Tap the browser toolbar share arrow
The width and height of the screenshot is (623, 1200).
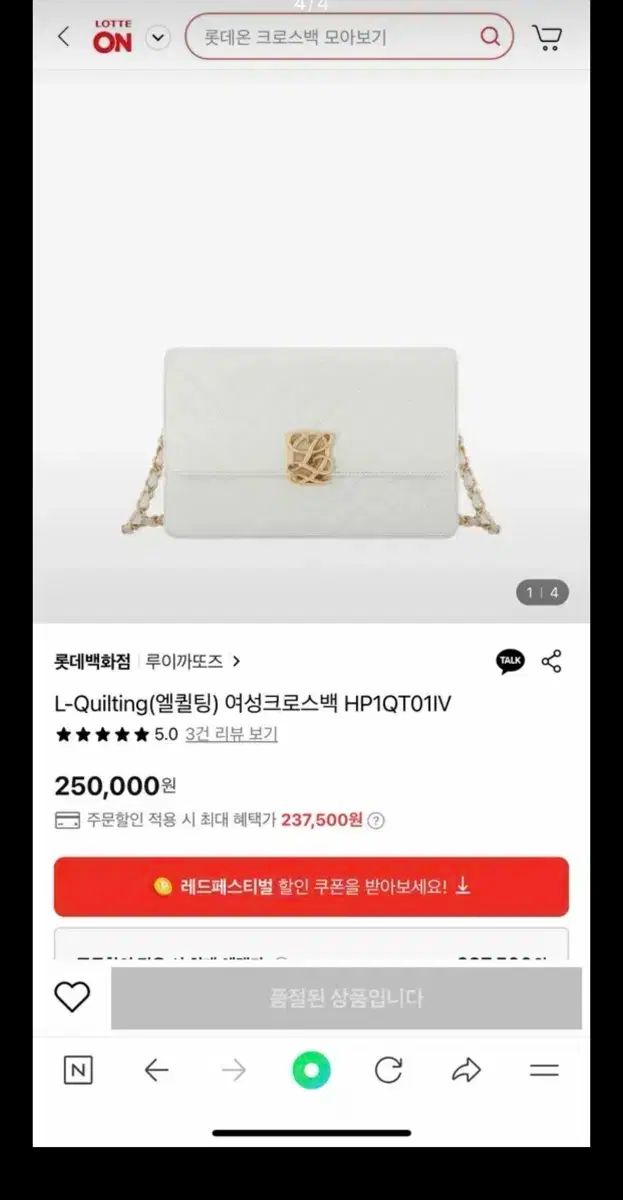pyautogui.click(x=466, y=1071)
